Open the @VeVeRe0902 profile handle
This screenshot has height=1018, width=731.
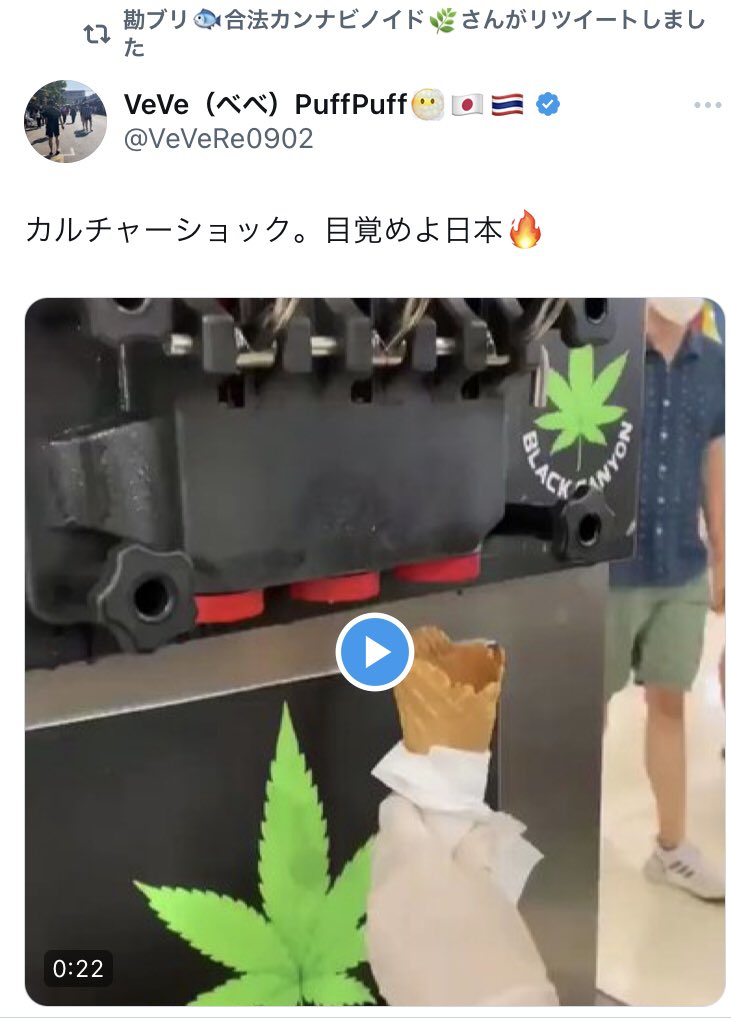click(218, 139)
